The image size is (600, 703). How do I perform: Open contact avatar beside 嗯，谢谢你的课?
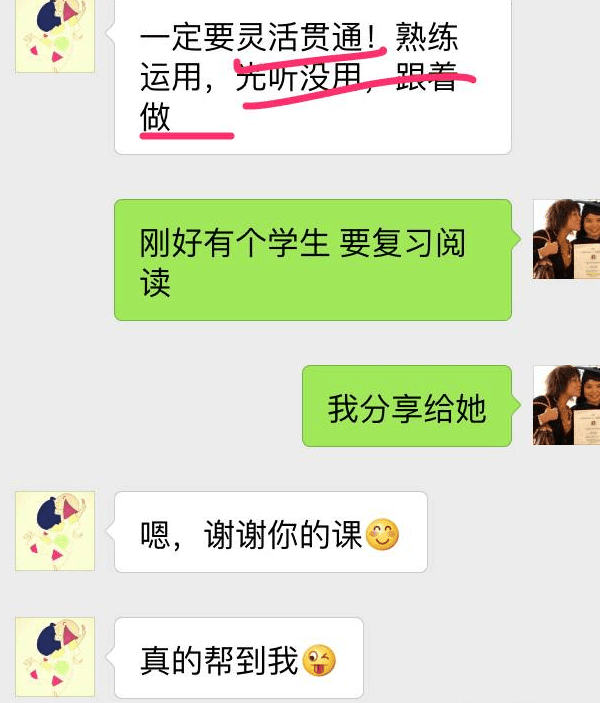point(55,531)
